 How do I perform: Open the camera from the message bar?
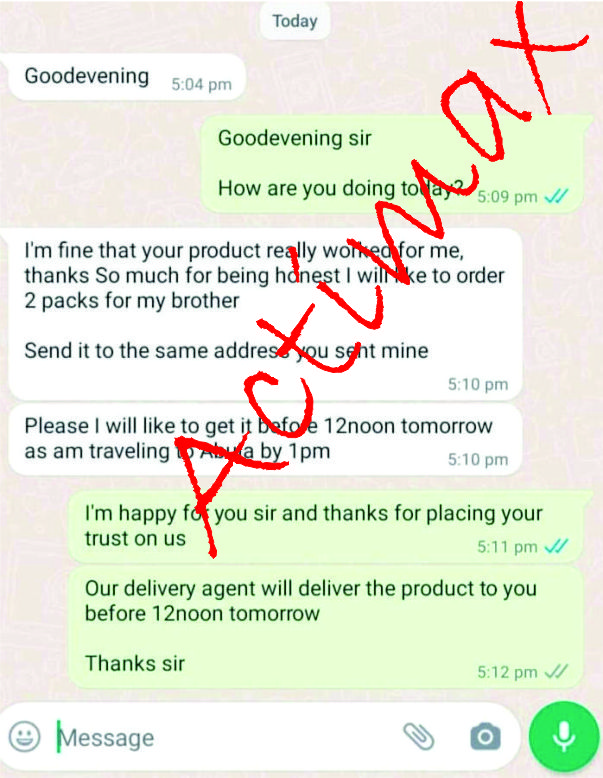pos(485,738)
